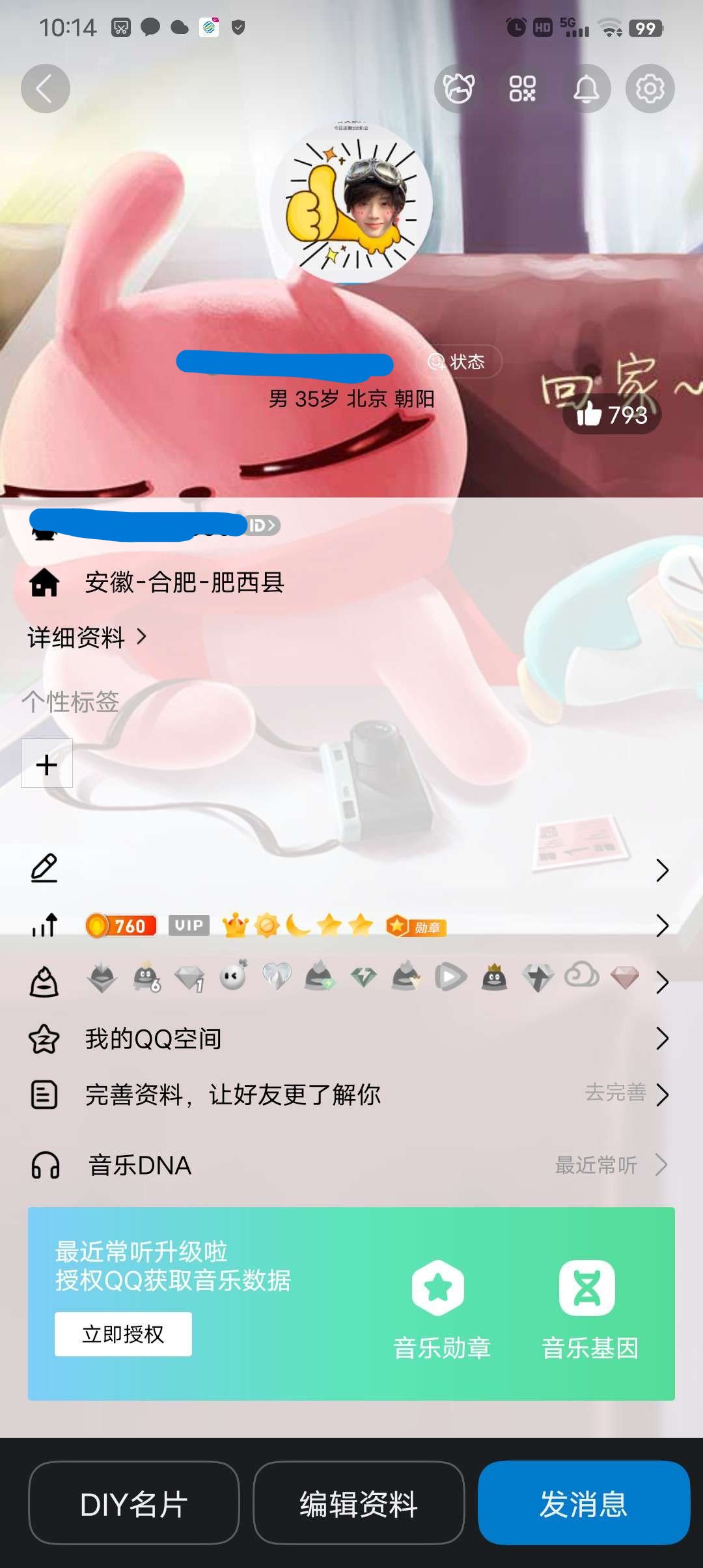Open the settings gear icon
The height and width of the screenshot is (1568, 703).
(x=648, y=89)
